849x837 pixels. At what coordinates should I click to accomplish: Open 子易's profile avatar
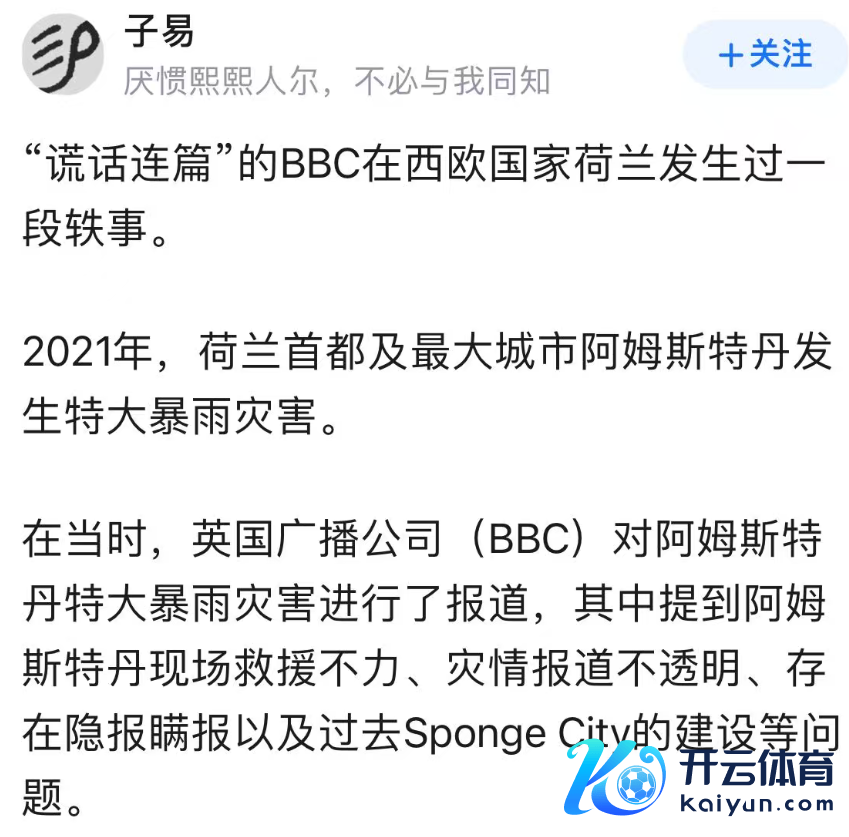point(63,55)
